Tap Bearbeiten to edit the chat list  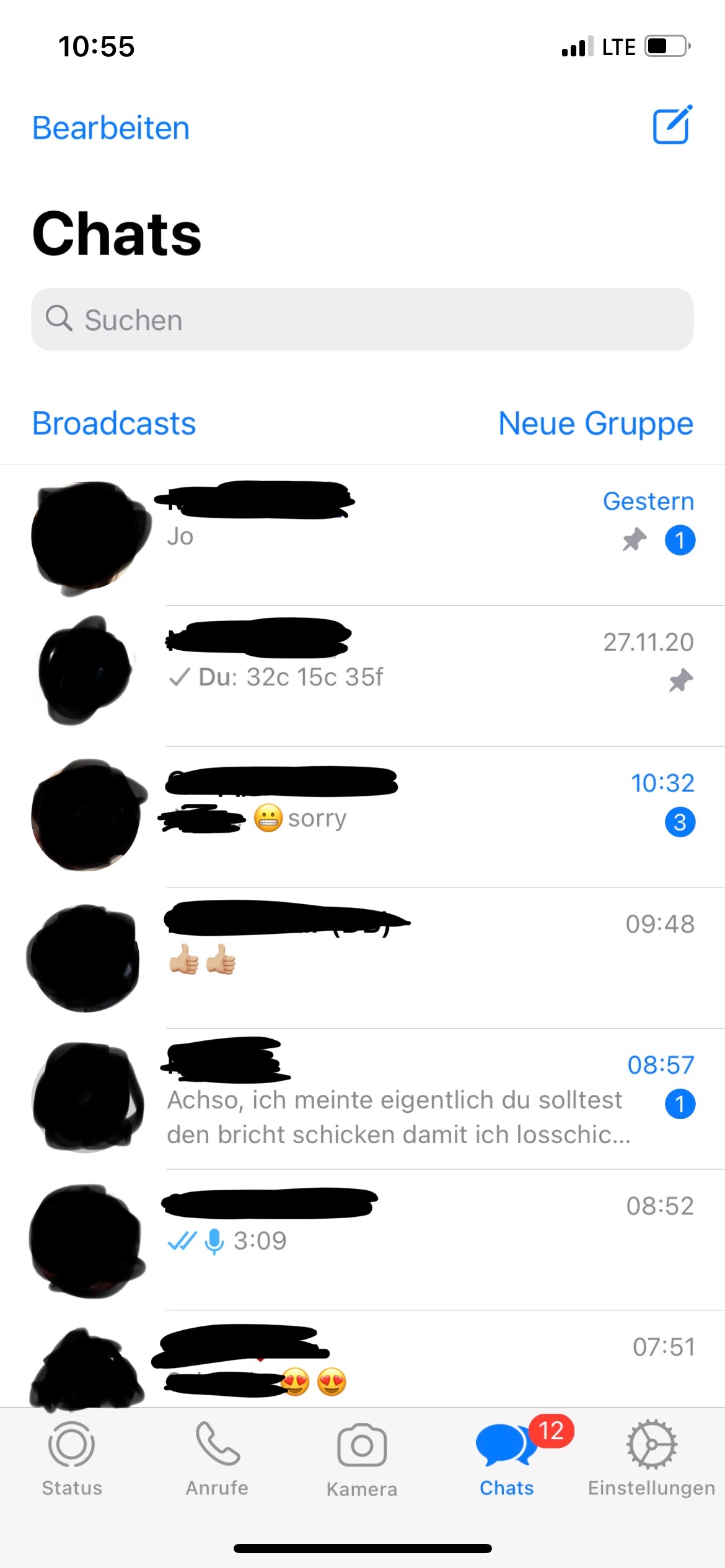pos(111,128)
